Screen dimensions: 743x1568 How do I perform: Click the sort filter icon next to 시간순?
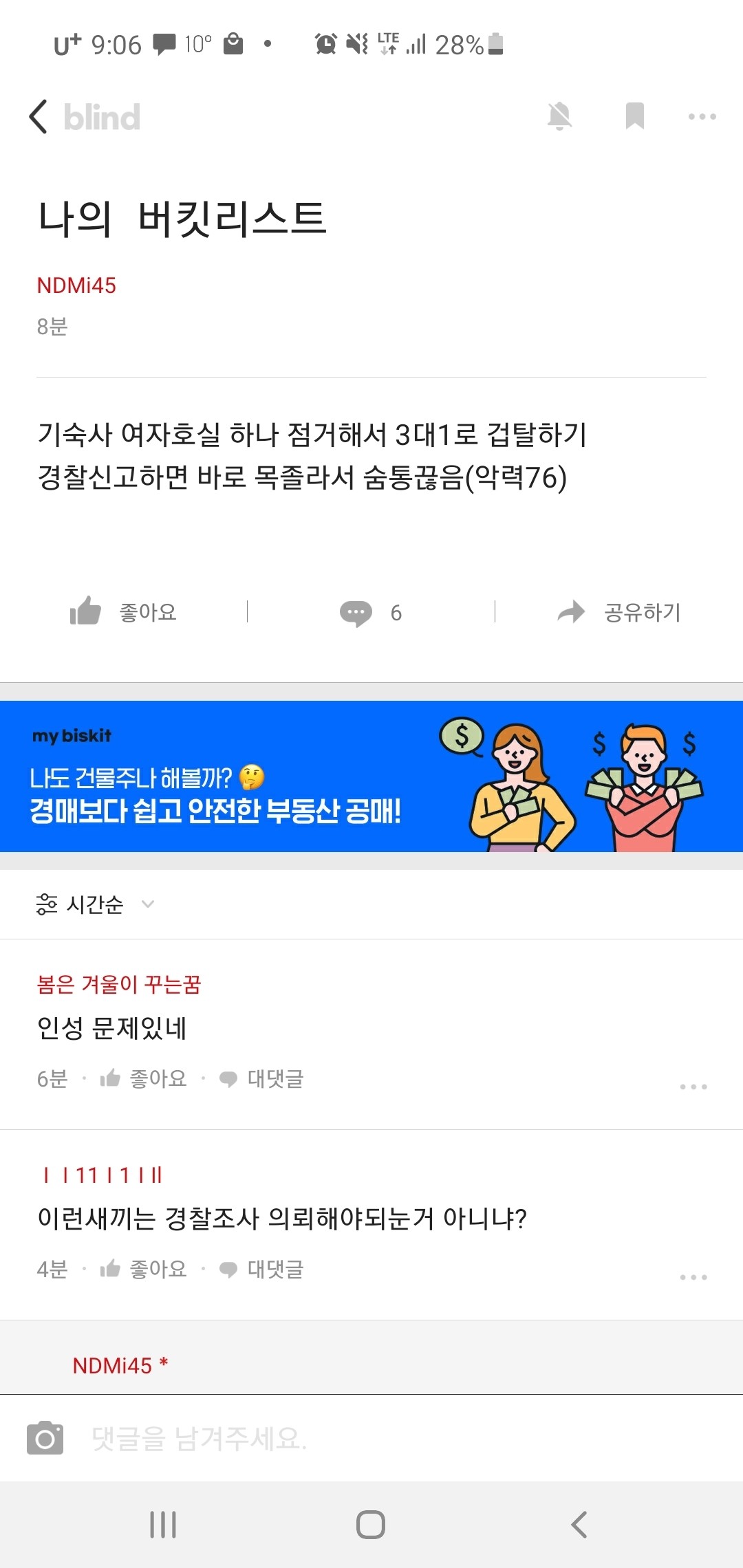click(45, 904)
